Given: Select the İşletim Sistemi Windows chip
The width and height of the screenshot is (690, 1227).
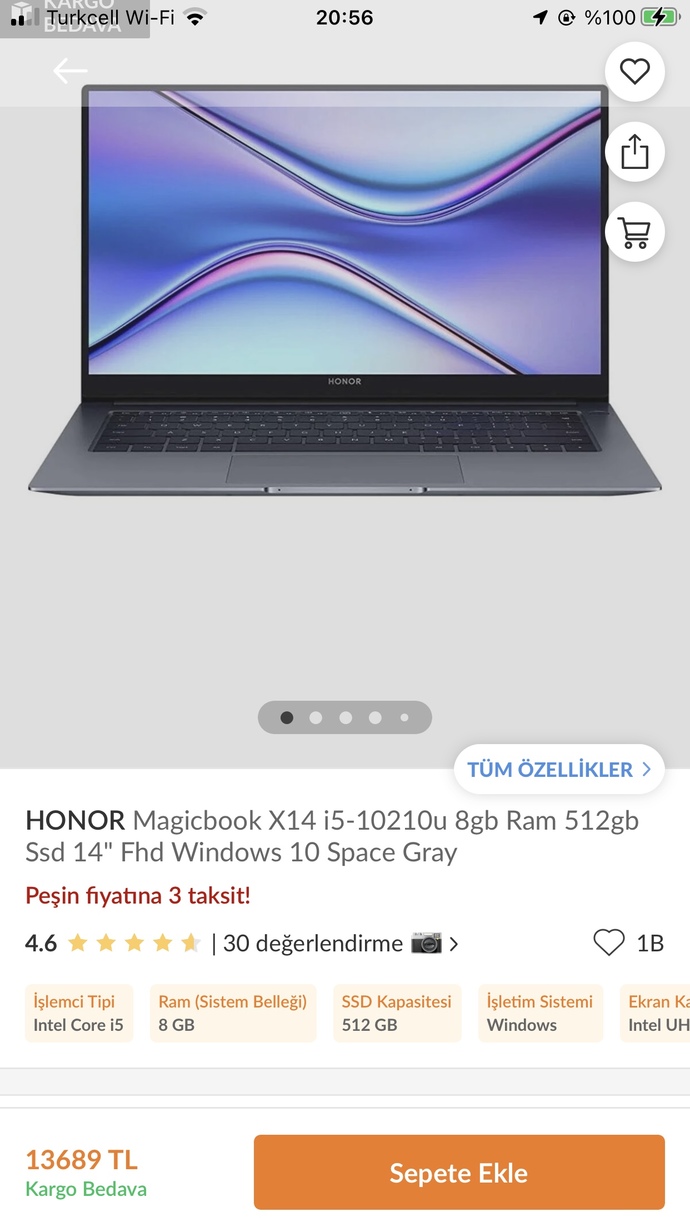Looking at the screenshot, I should coord(540,1013).
